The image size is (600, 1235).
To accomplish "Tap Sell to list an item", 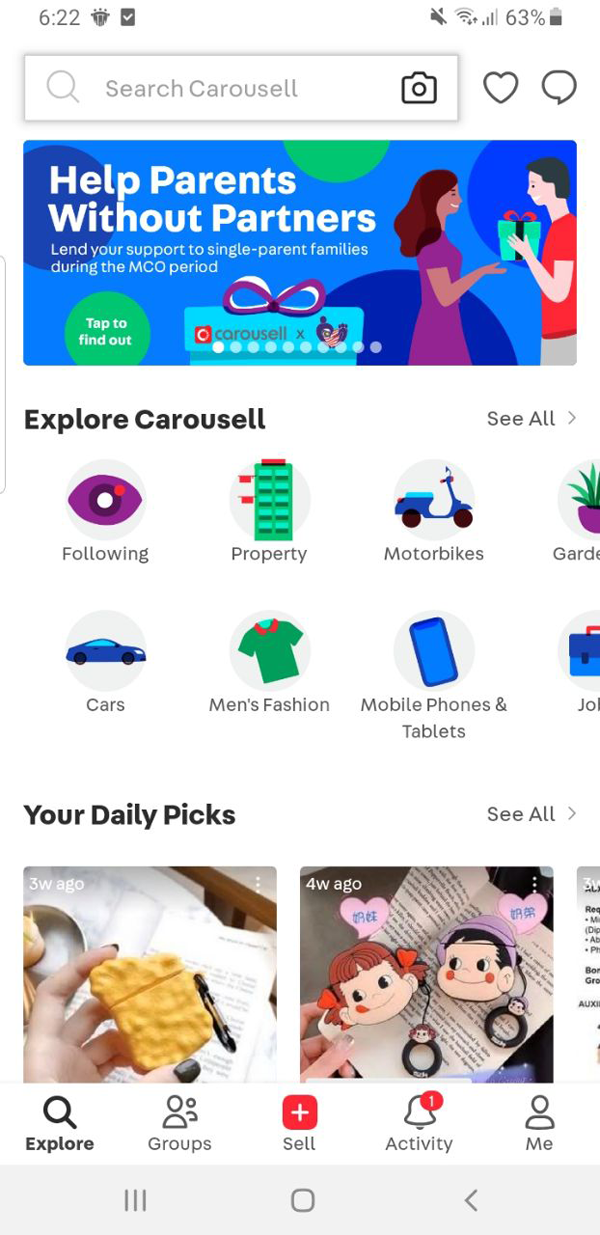I will click(x=299, y=1124).
